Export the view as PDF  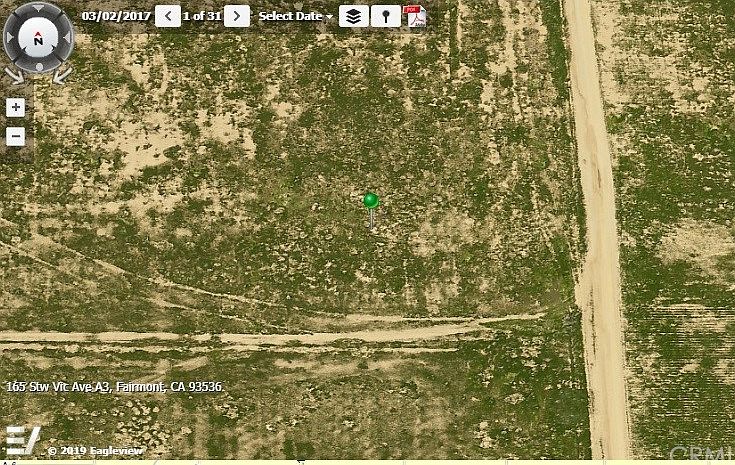coord(414,16)
